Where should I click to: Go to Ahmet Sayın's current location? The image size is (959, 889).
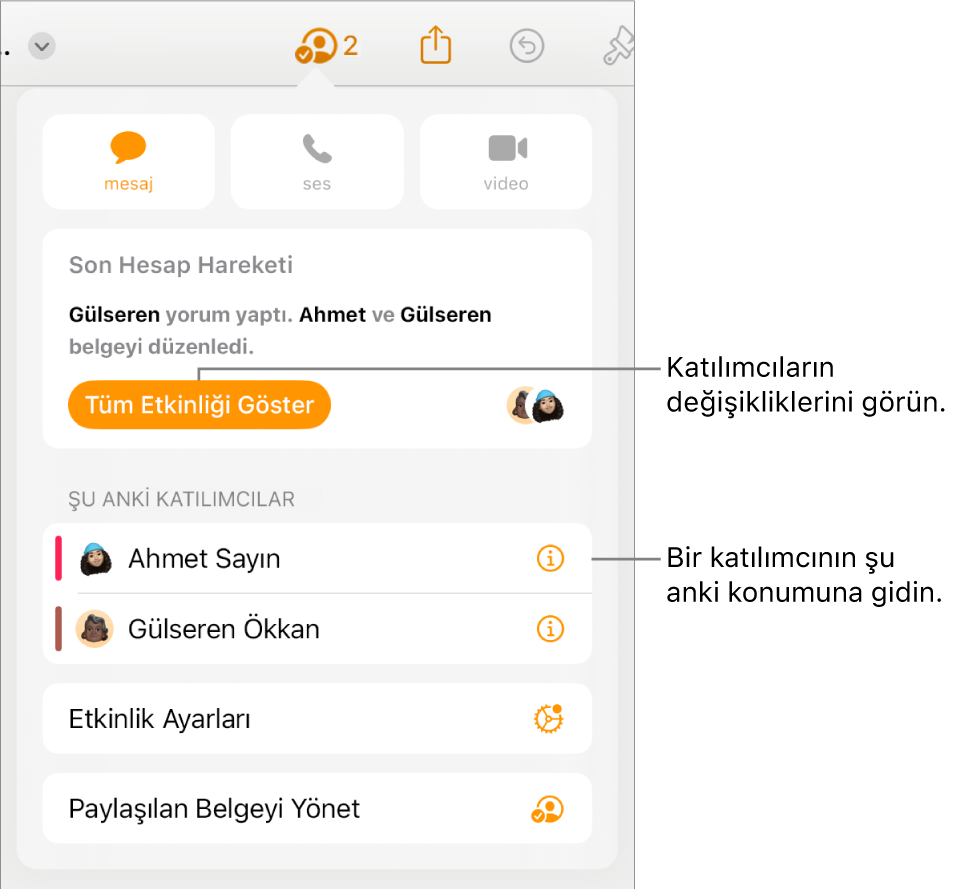tap(204, 559)
